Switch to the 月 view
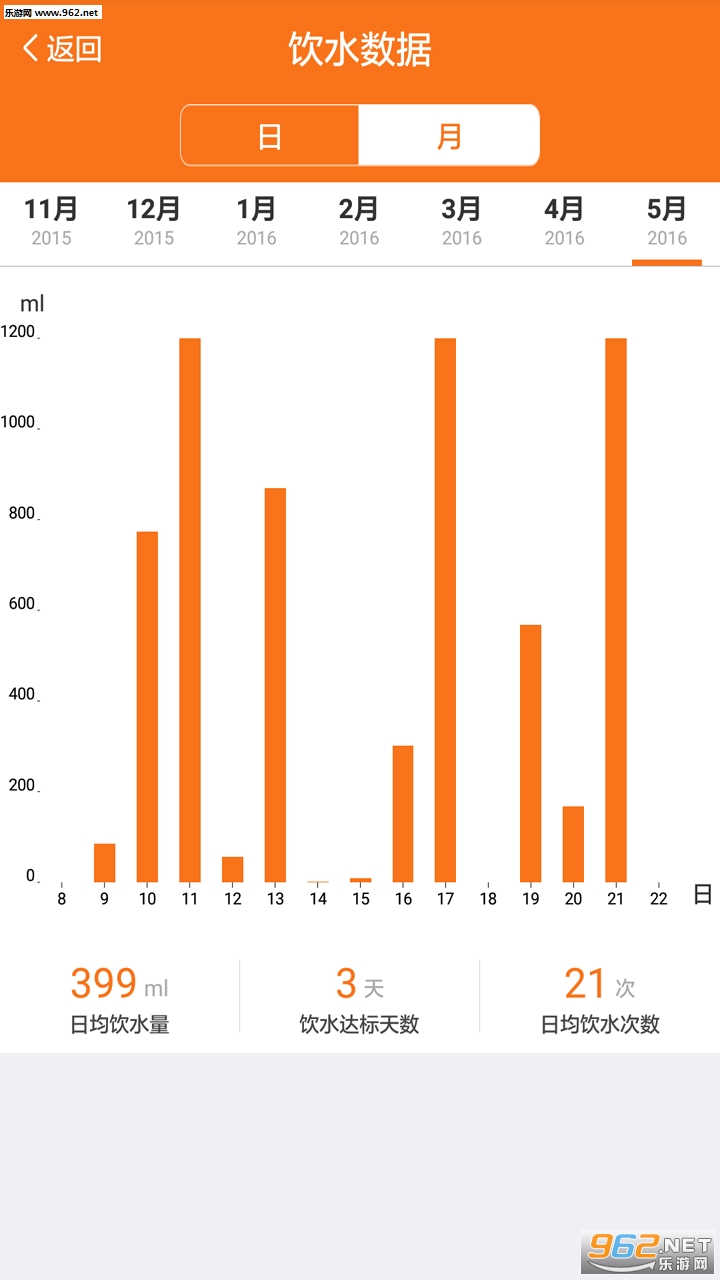 tap(449, 135)
